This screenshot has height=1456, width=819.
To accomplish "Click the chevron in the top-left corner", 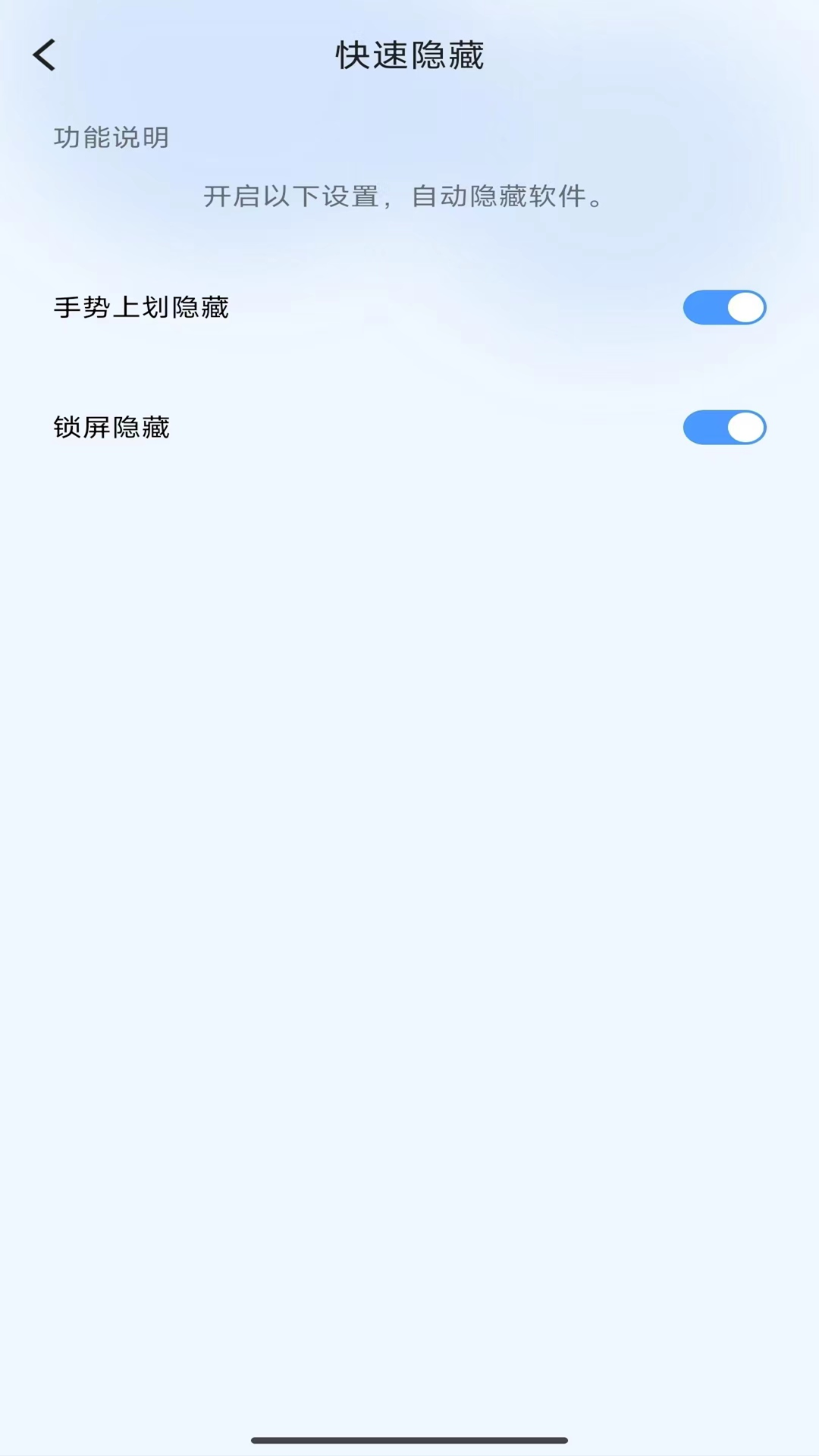I will tap(43, 55).
